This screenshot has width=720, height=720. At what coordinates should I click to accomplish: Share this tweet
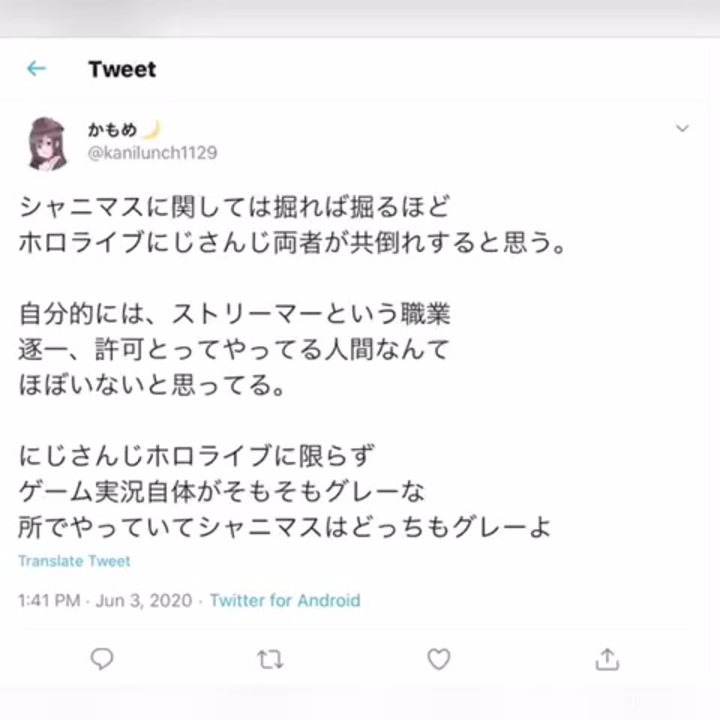(607, 659)
